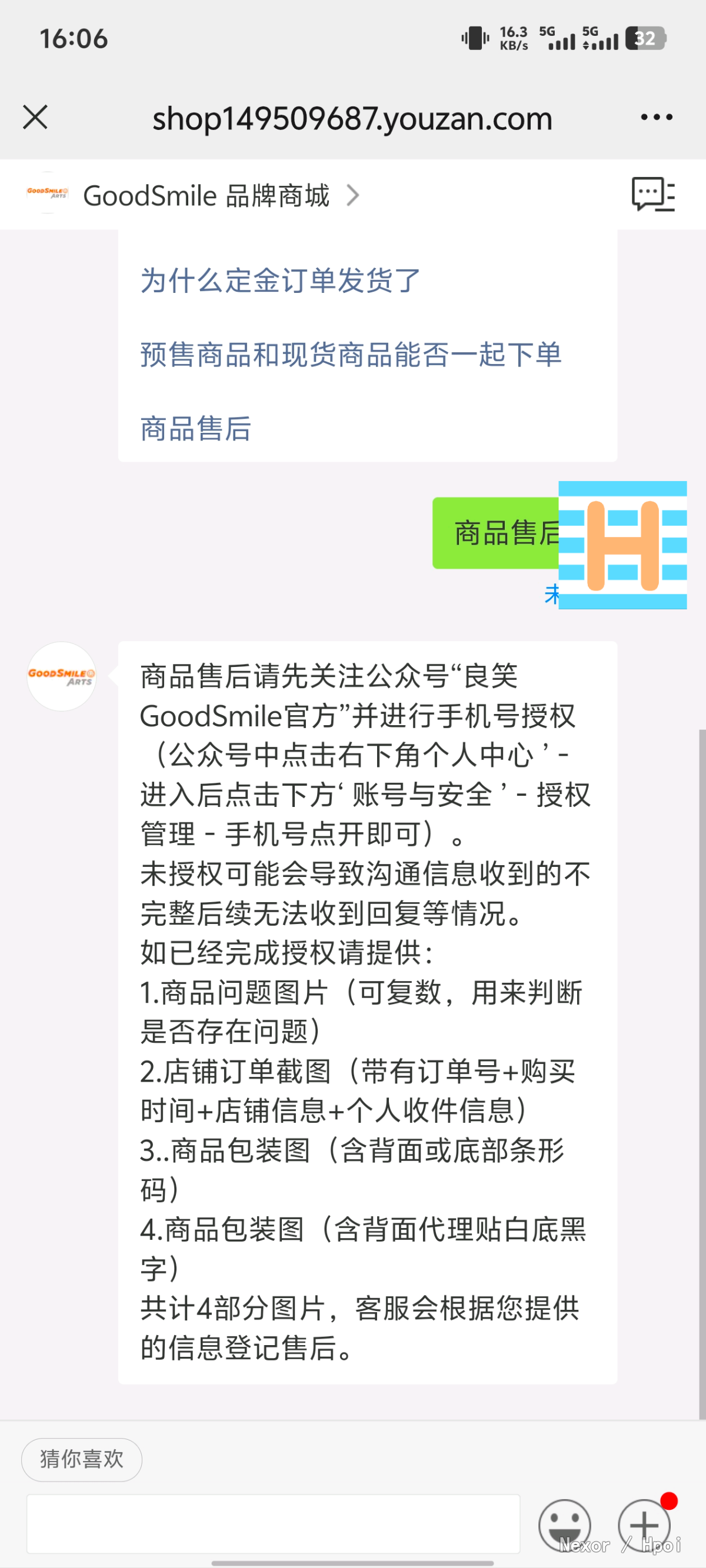Open the message list icon at top right

(x=653, y=195)
